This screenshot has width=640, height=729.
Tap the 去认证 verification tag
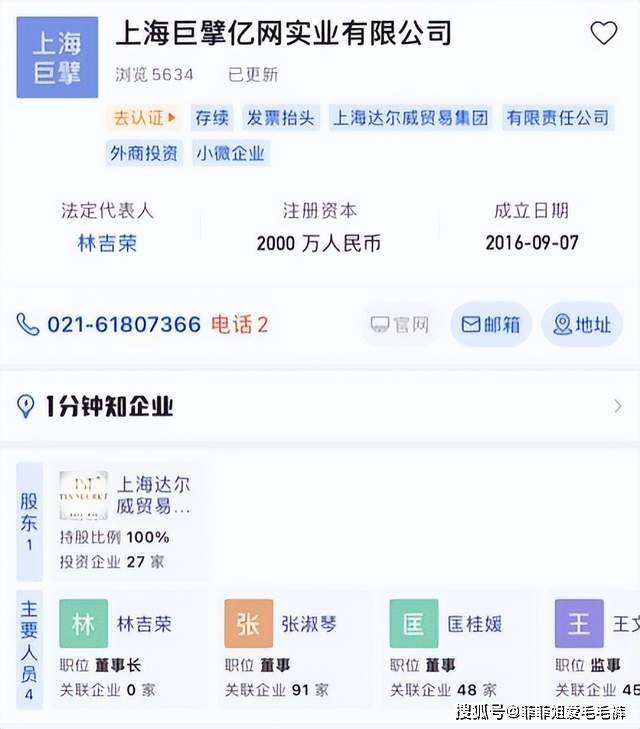(x=144, y=118)
